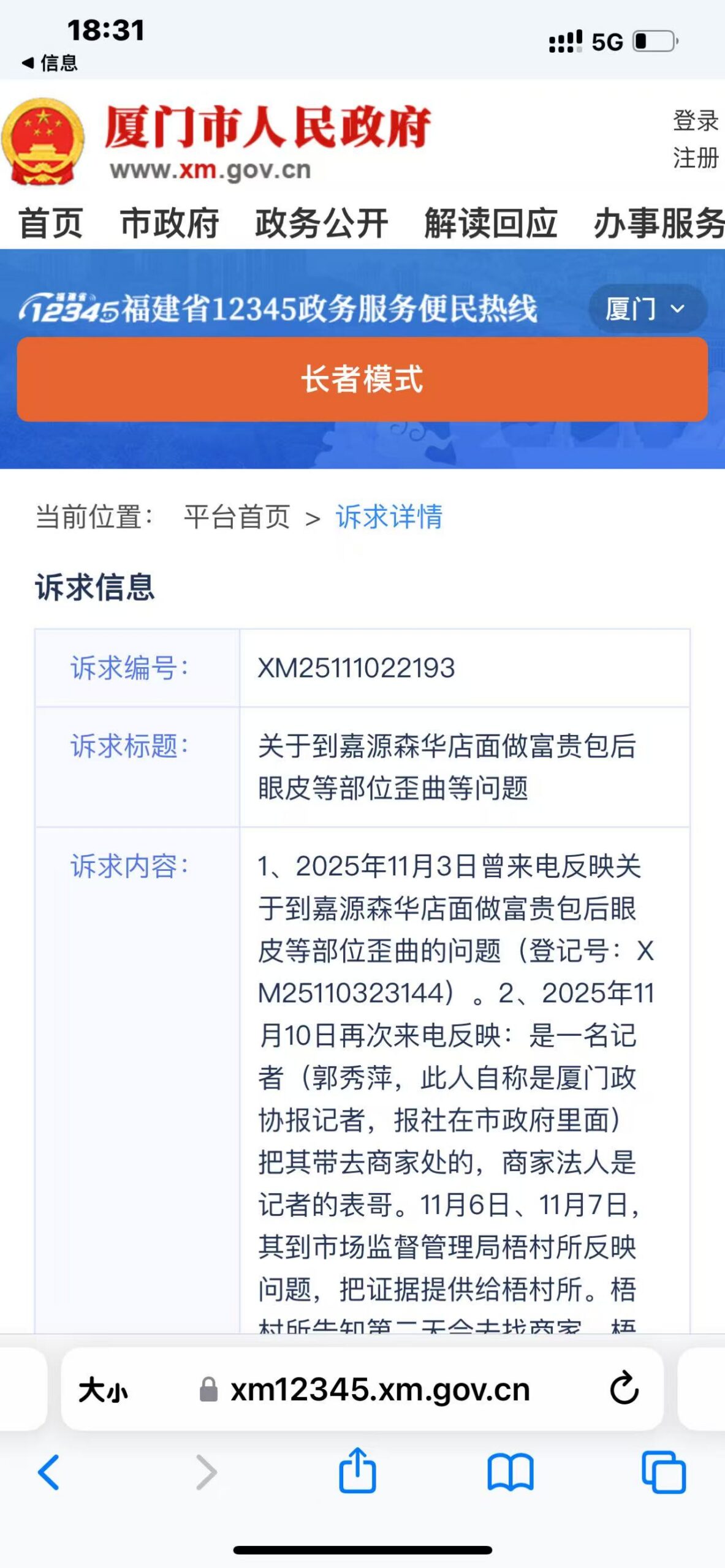Screen dimensions: 725x1568
Task: Go to 平台首页 in the breadcrumb
Action: point(237,517)
